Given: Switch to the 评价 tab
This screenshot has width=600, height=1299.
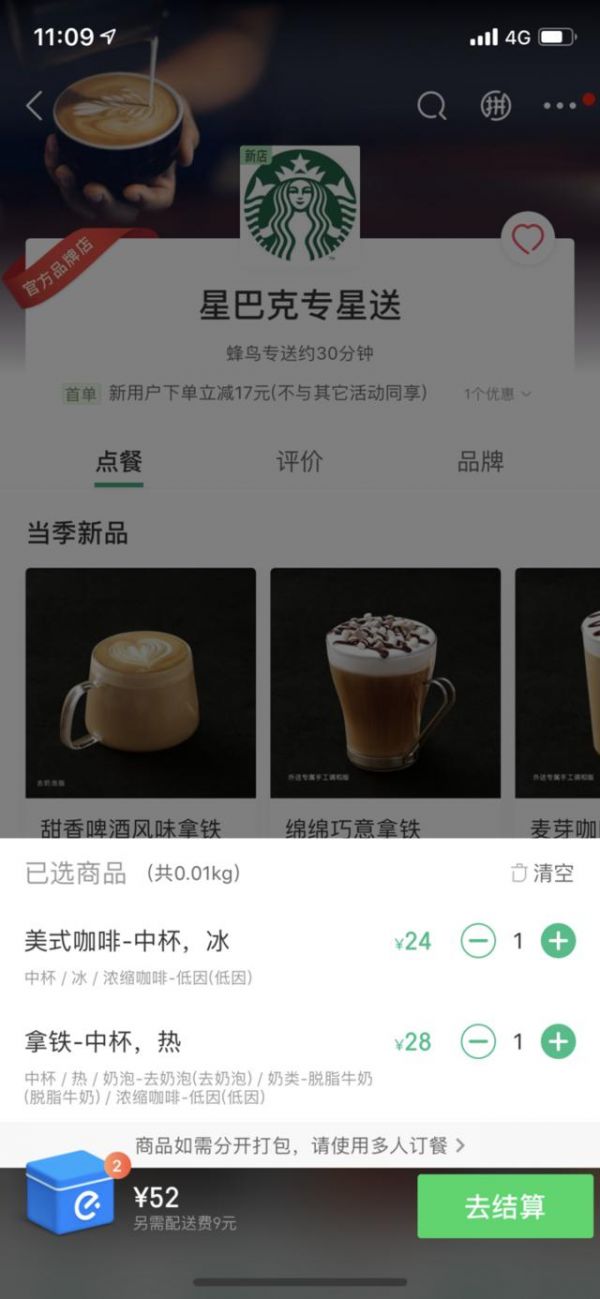Looking at the screenshot, I should (299, 462).
